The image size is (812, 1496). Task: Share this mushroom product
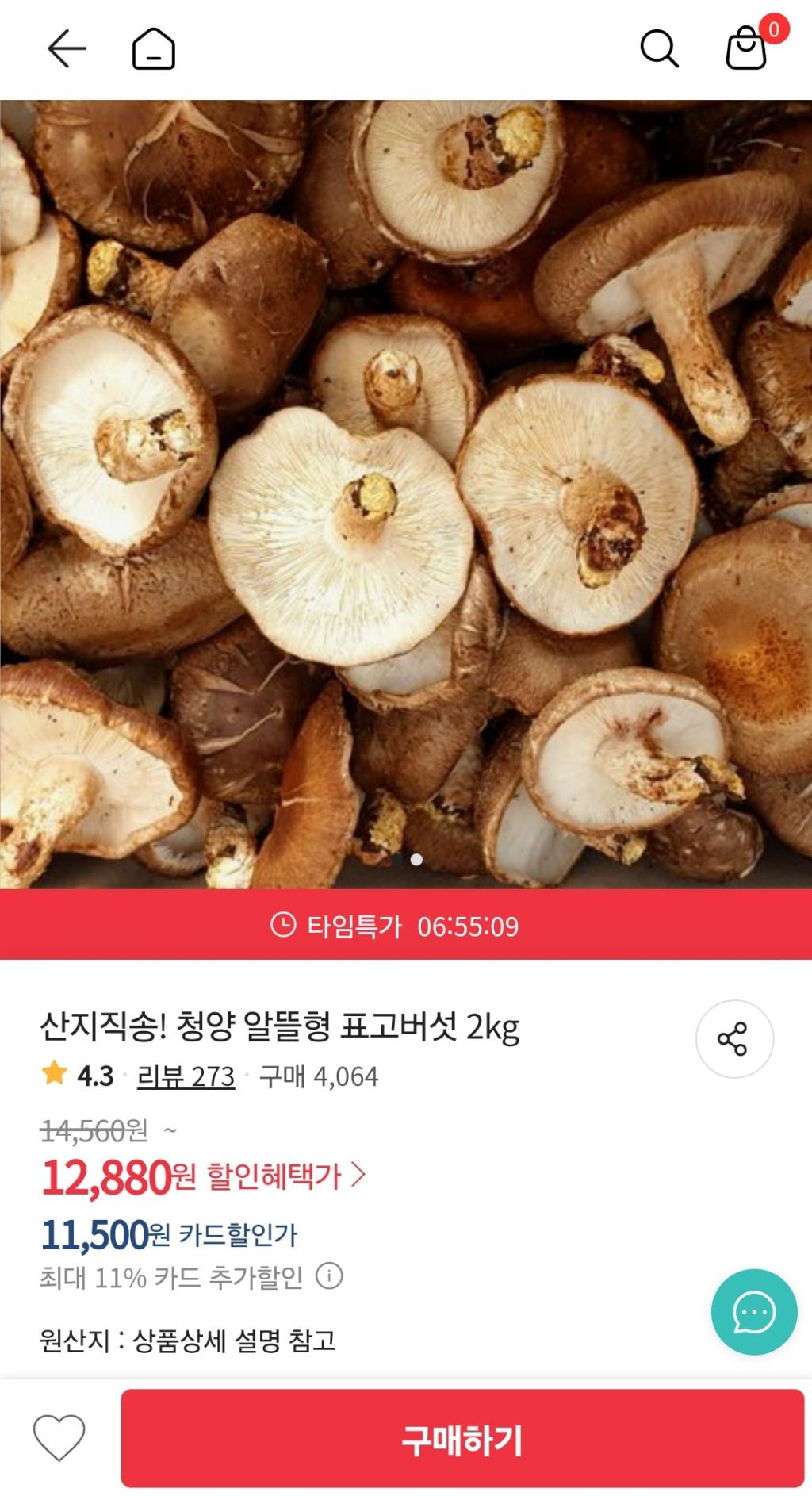pyautogui.click(x=733, y=1038)
